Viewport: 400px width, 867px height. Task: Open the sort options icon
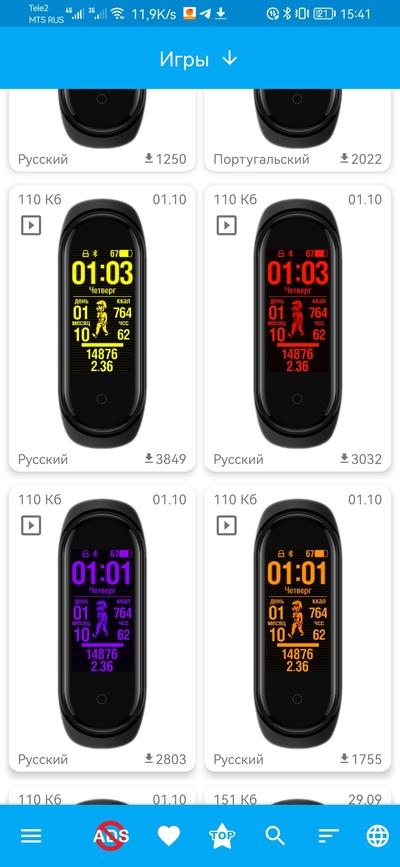click(328, 836)
